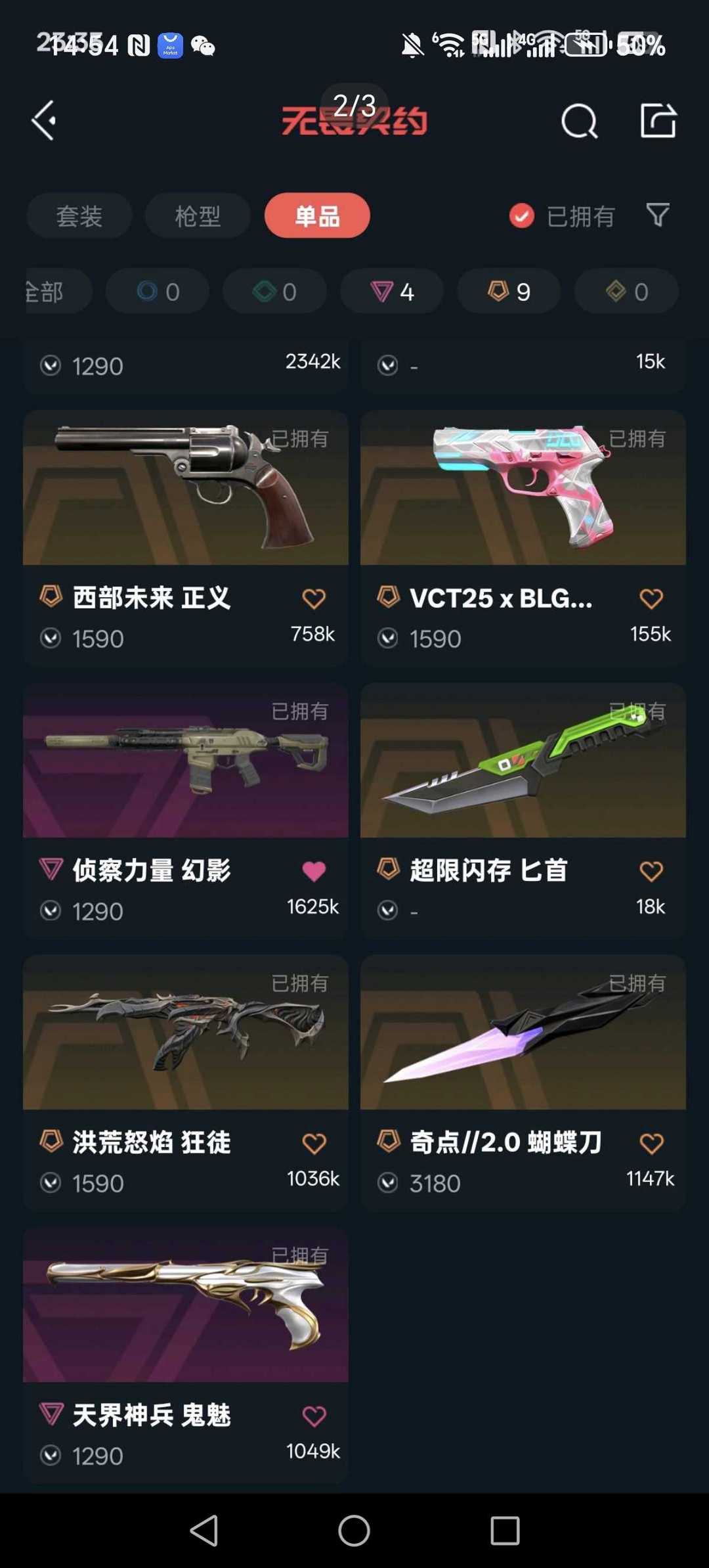The image size is (709, 1568).
Task: Unlike the 侦察力量 幻影 skin
Action: tap(314, 871)
